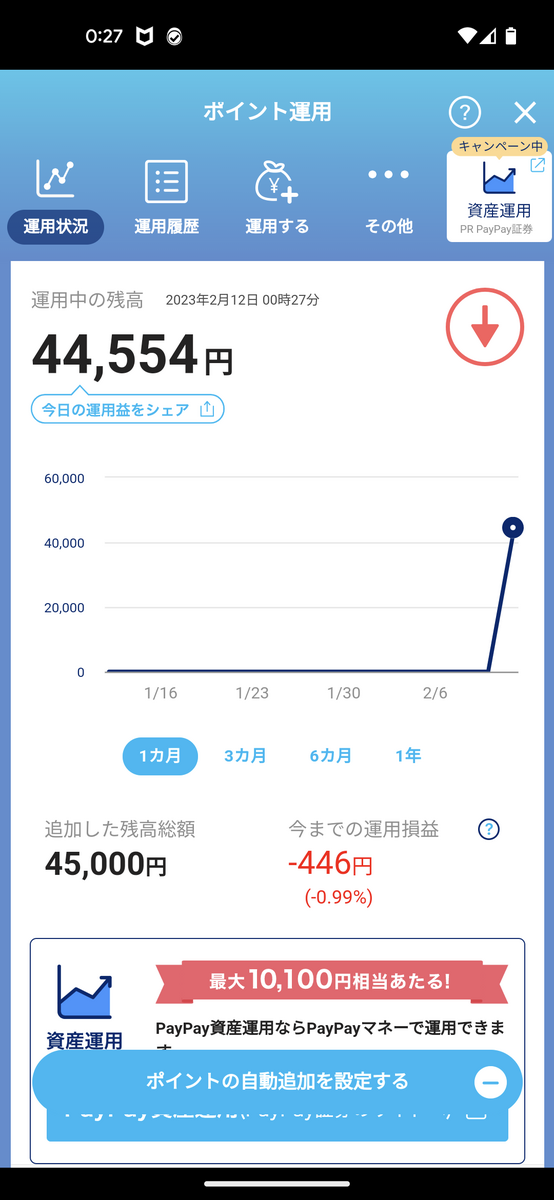Image resolution: width=554 pixels, height=1200 pixels.
Task: Open help for 今までの運用損益
Action: [489, 829]
